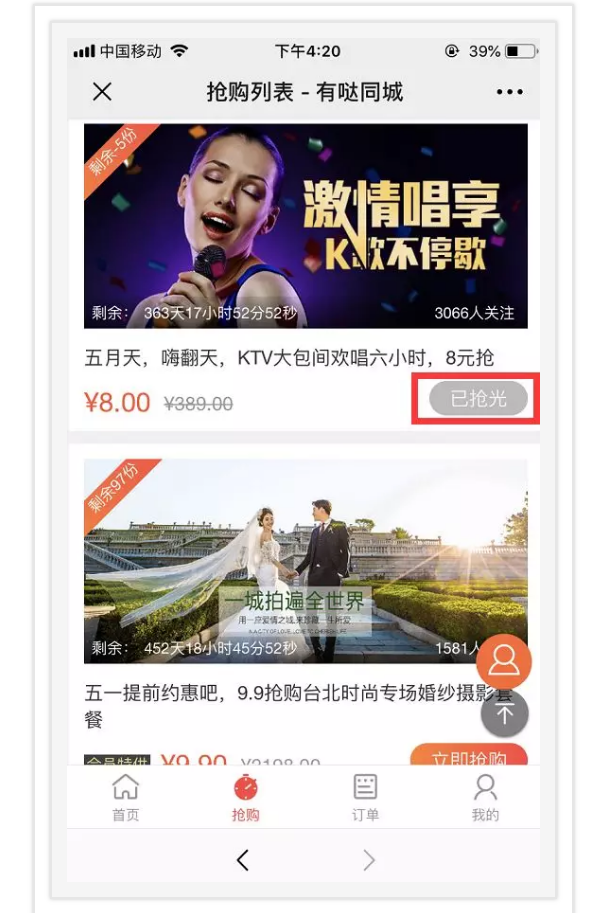Tap 立即抢购 for the wedding package
The width and height of the screenshot is (607, 913).
pos(468,756)
